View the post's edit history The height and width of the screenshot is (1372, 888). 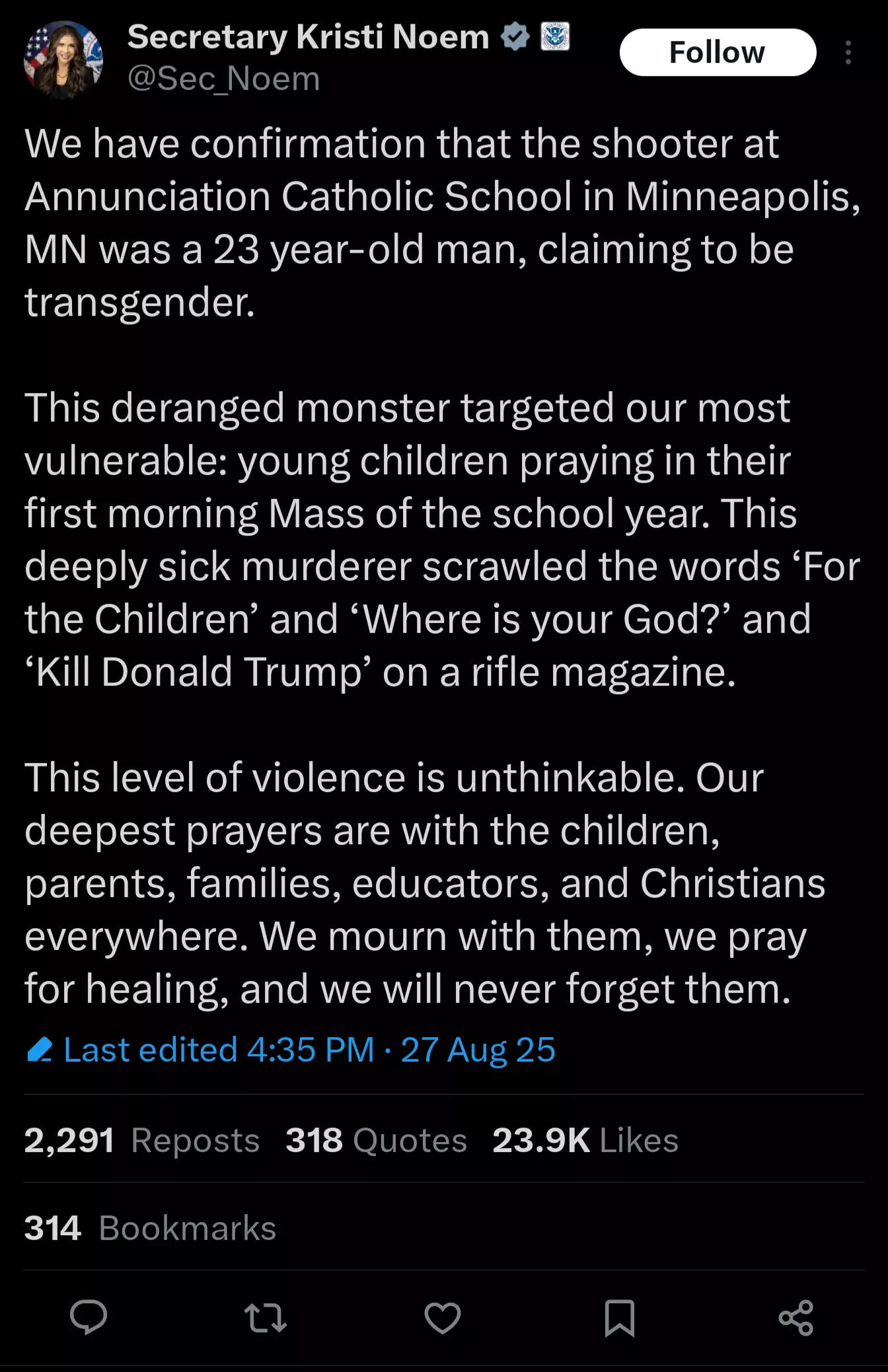(291, 1050)
